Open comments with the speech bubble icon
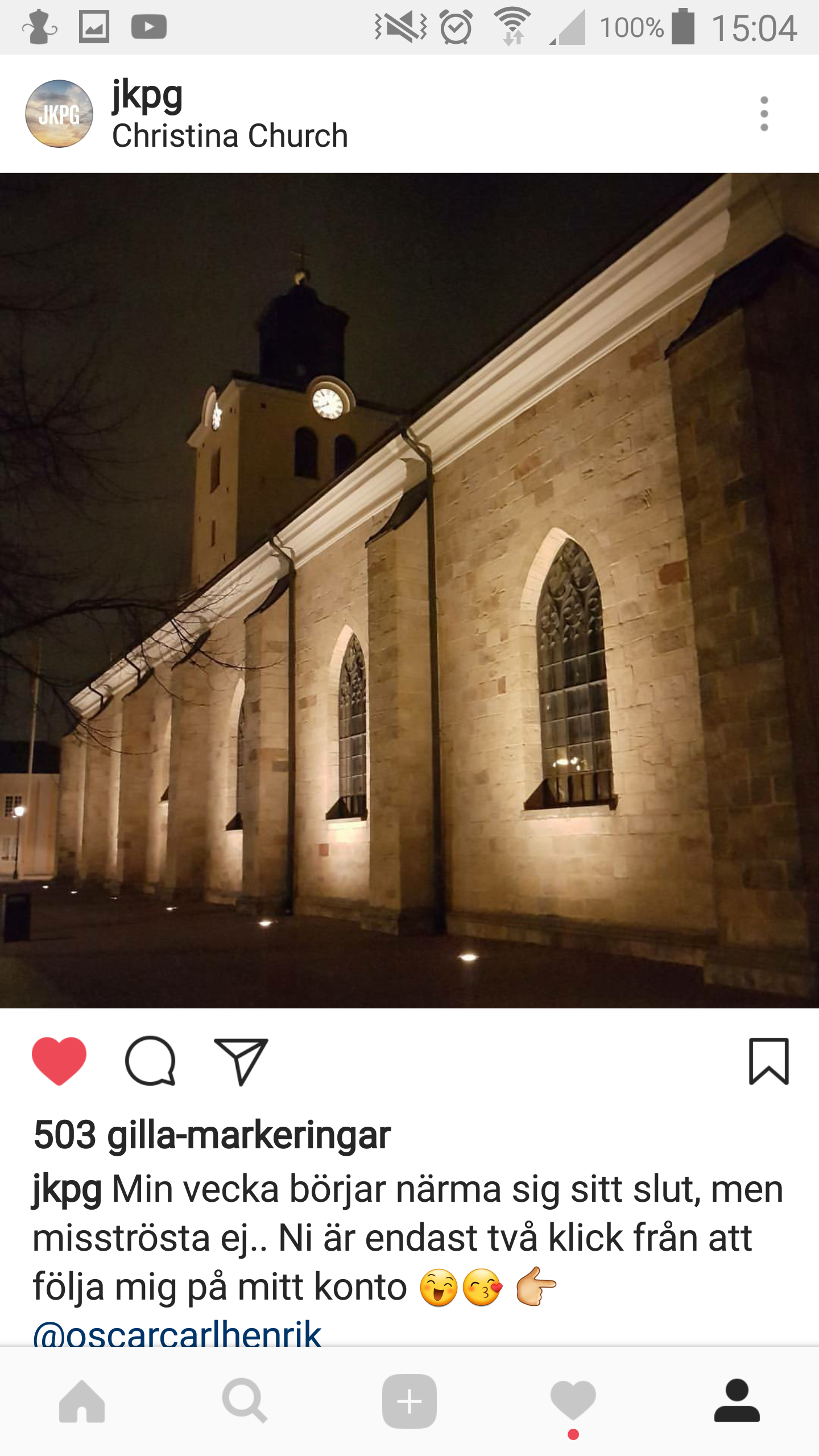 150,1061
